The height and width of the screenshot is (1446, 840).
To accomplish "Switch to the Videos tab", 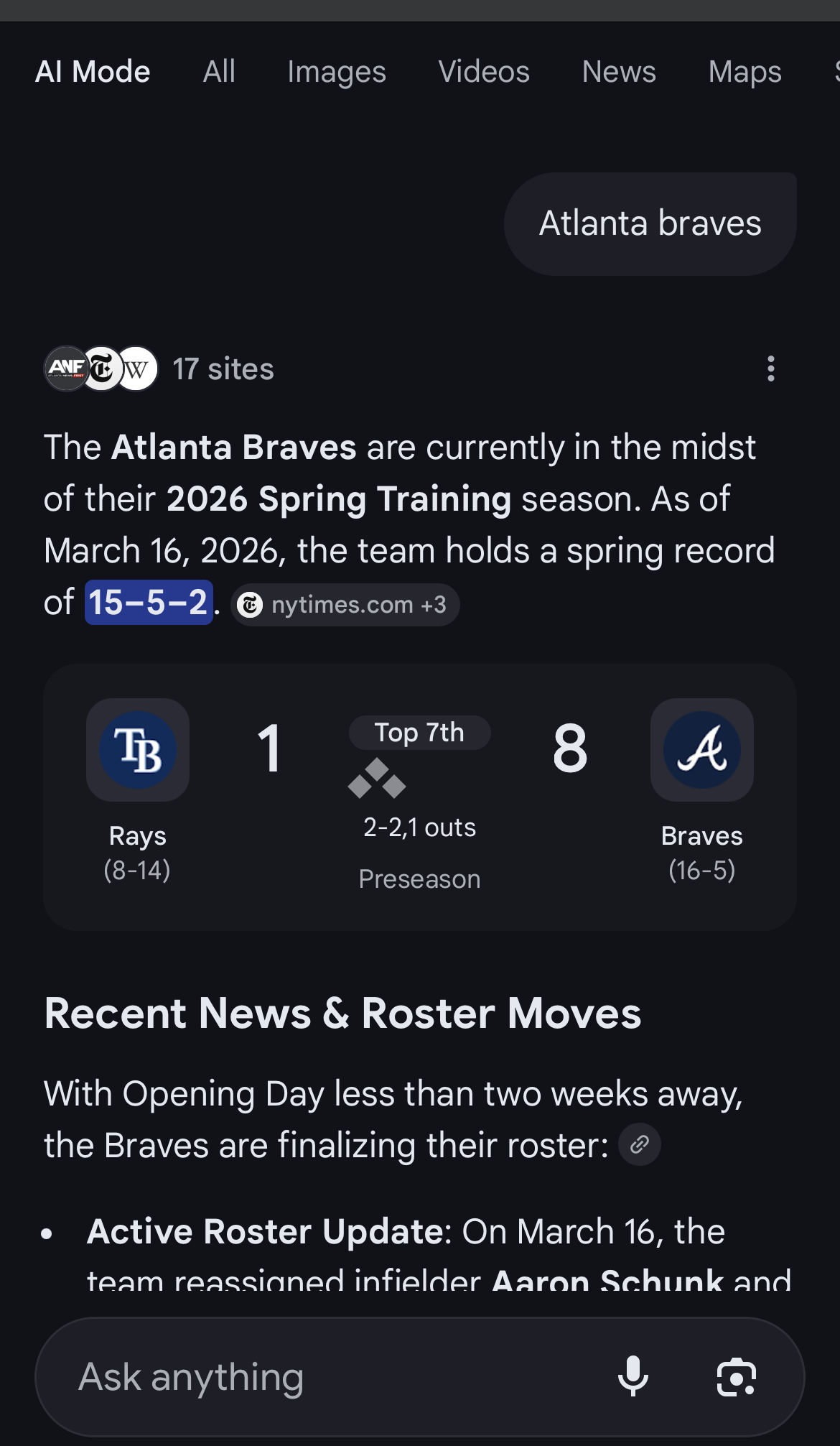I will coord(484,71).
